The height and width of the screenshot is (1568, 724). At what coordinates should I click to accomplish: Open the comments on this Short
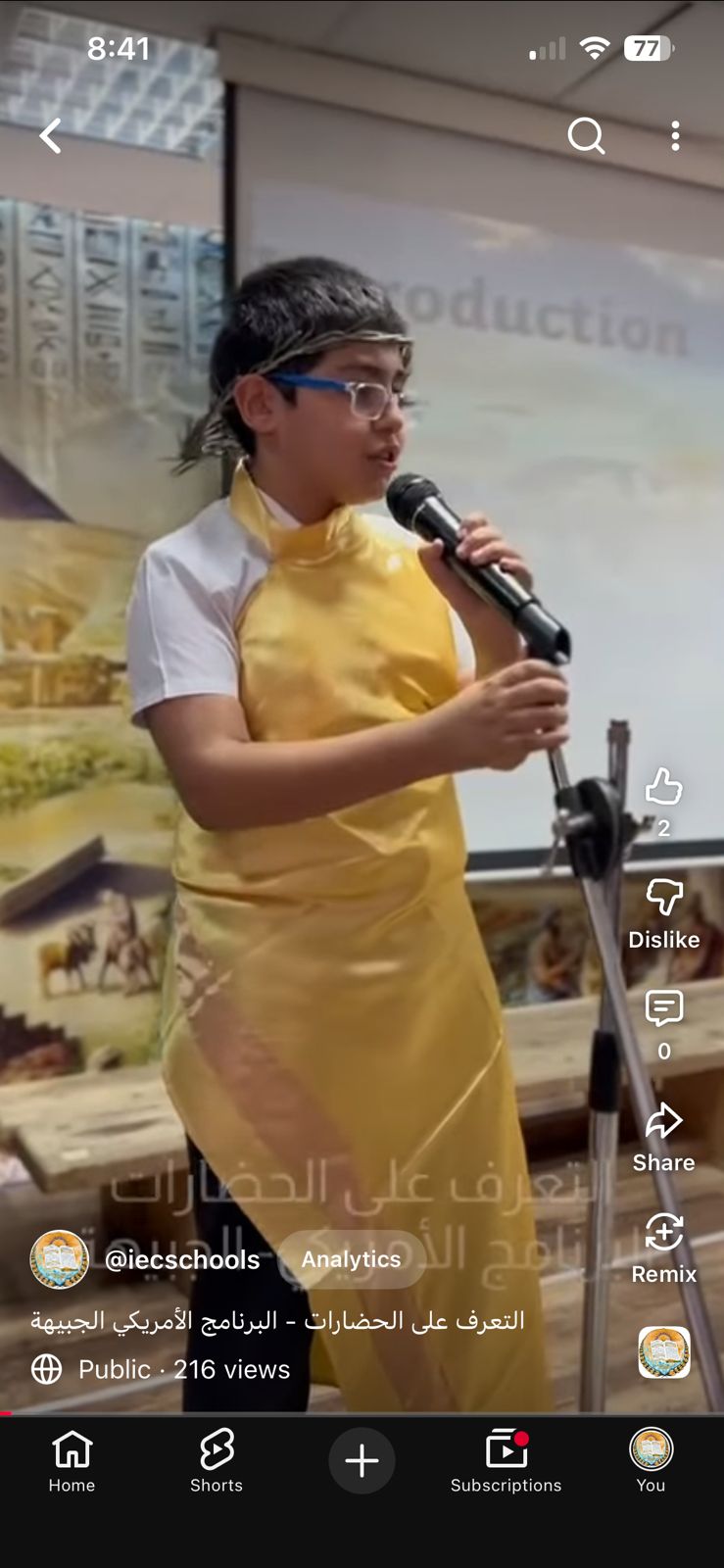pos(663,1008)
